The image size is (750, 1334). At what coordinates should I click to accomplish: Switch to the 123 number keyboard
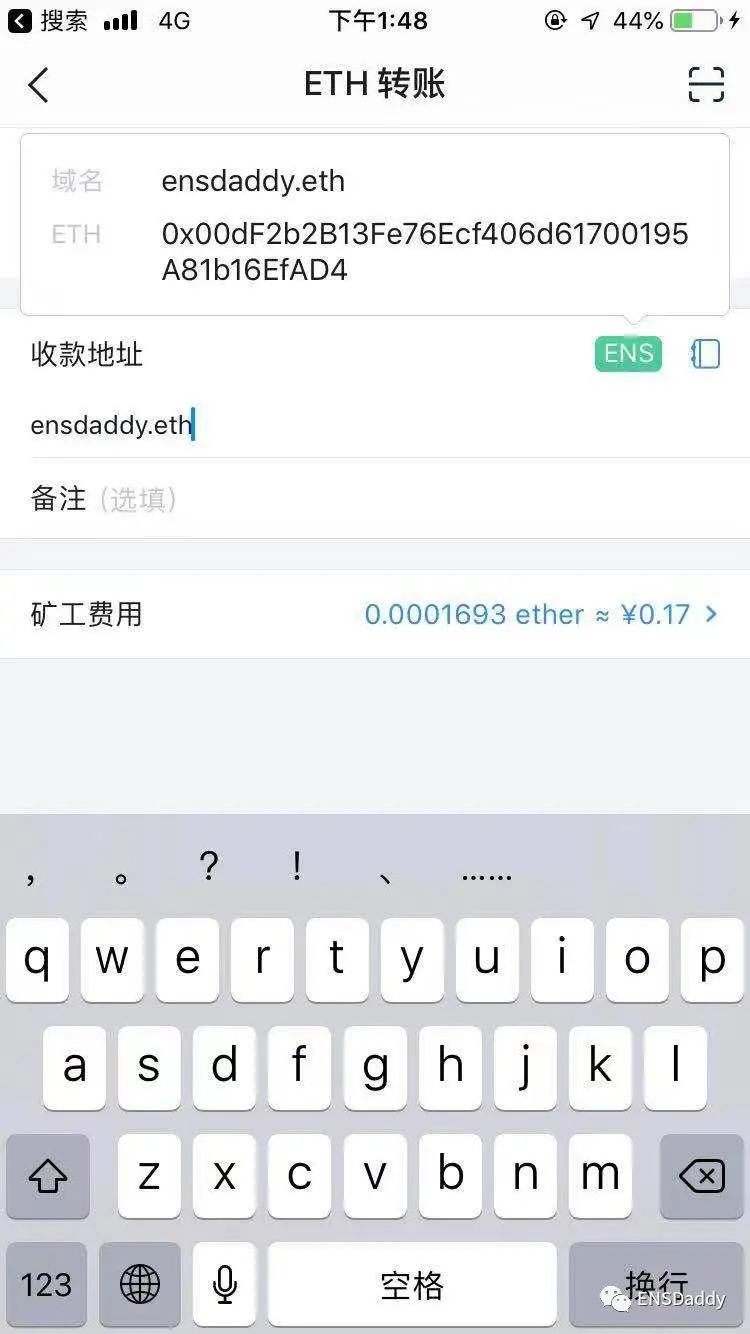(45, 1285)
